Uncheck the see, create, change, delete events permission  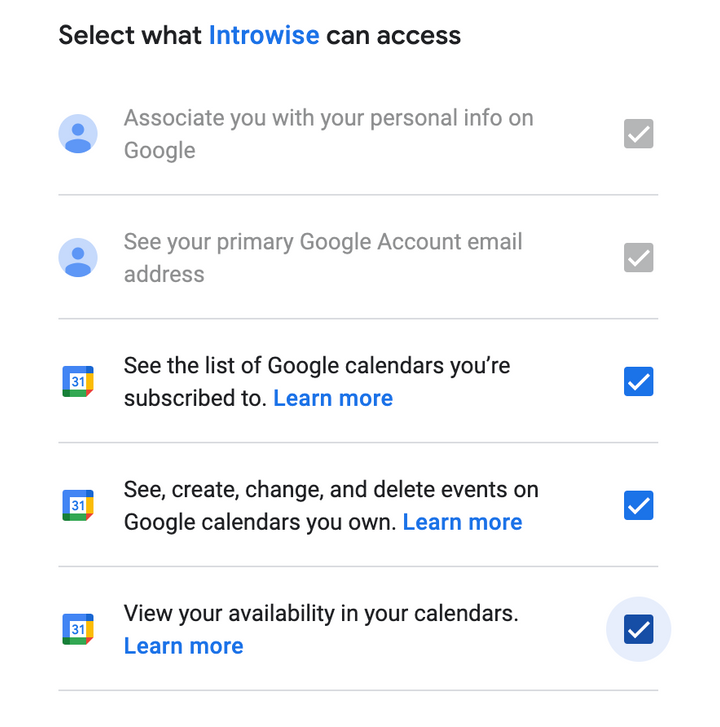click(x=638, y=505)
